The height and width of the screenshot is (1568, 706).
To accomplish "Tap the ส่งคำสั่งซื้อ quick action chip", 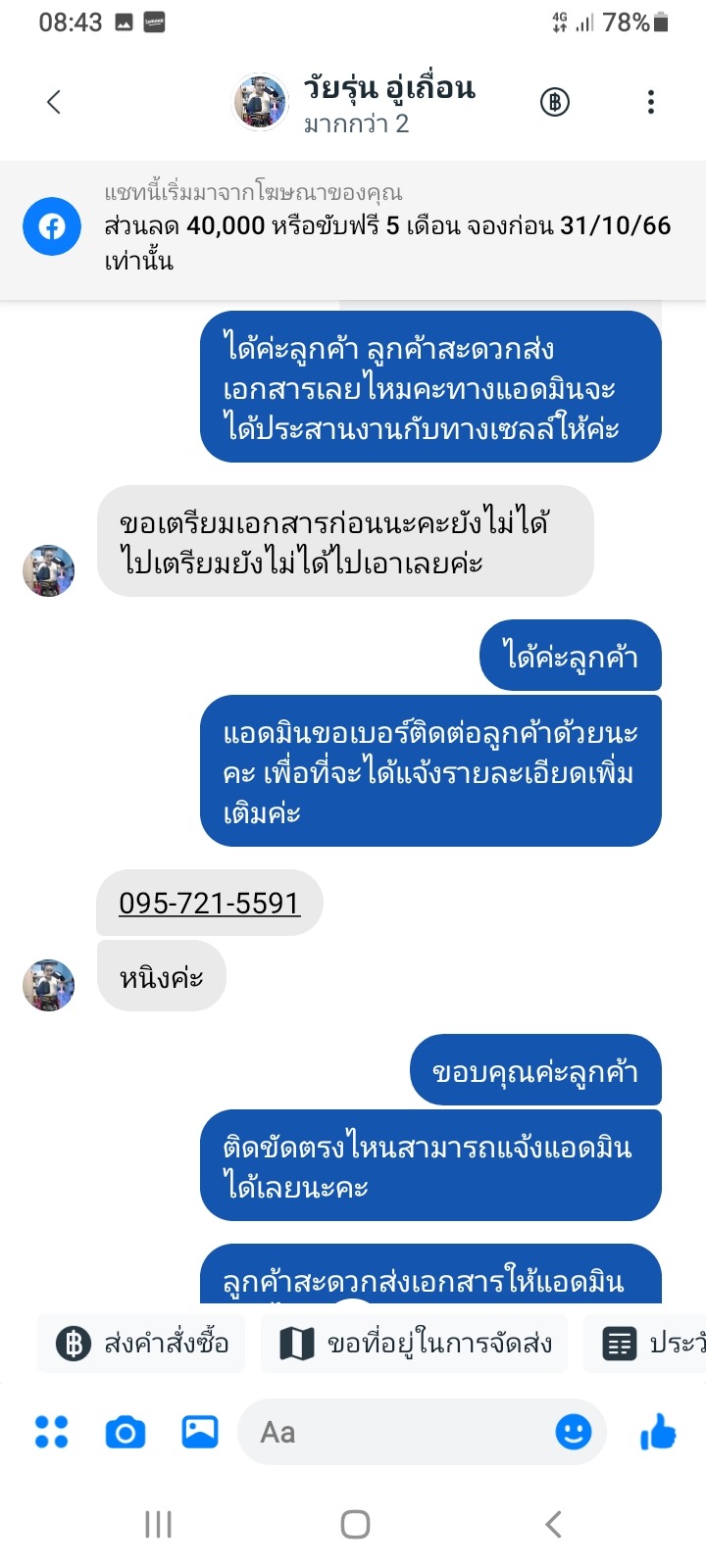I will tap(142, 1344).
